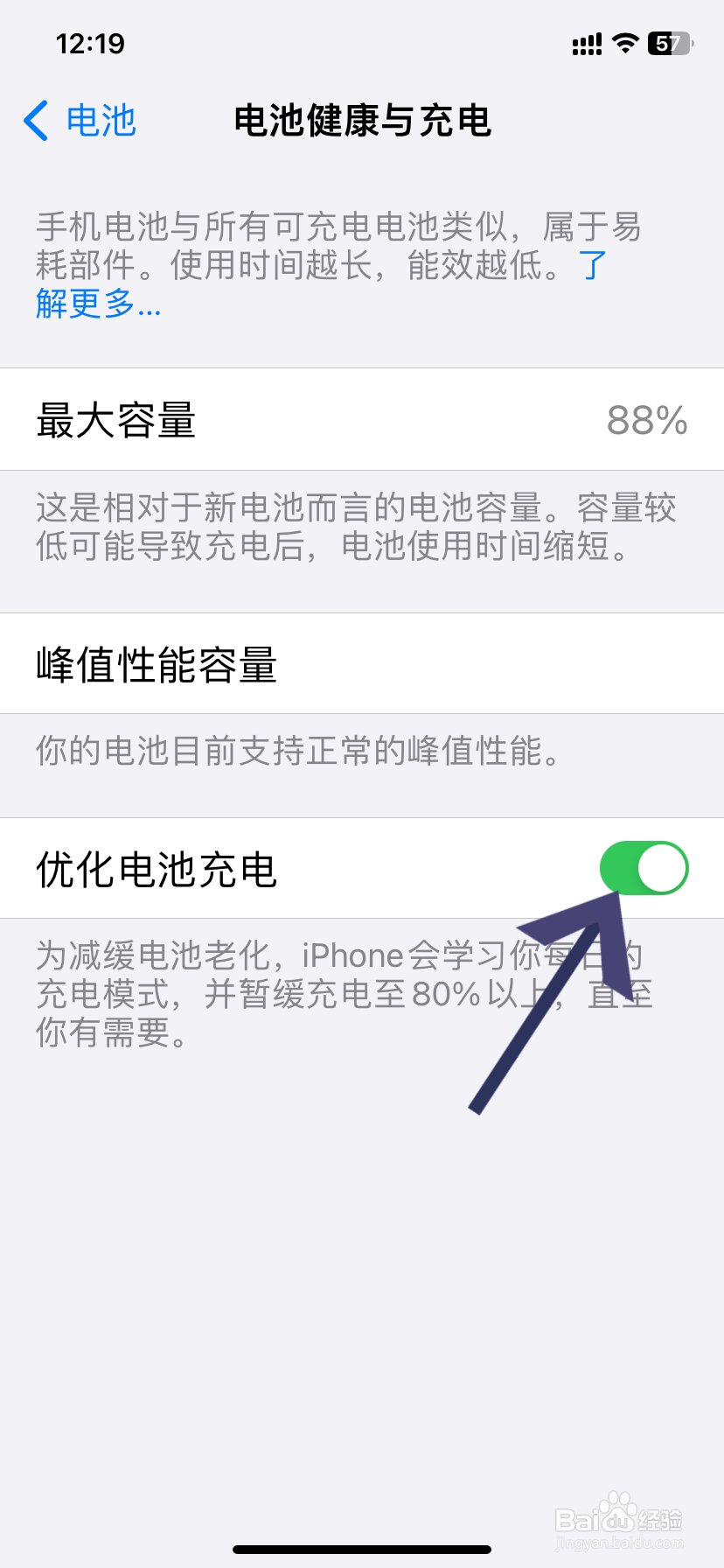Tap the green toggle knob circle
Image resolution: width=724 pixels, height=1568 pixels.
[662, 868]
